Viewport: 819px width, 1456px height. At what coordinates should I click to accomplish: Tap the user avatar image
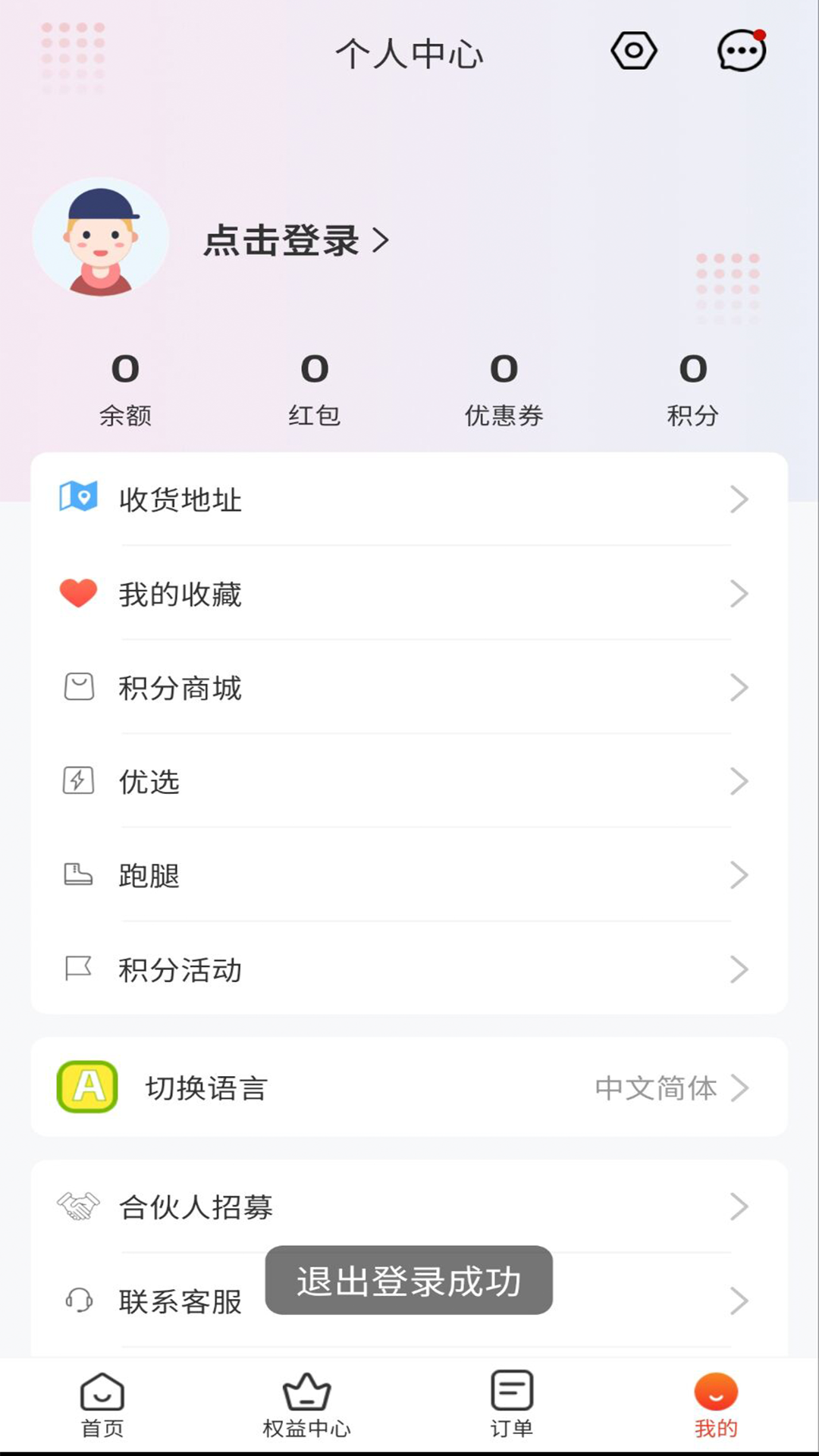click(x=99, y=237)
